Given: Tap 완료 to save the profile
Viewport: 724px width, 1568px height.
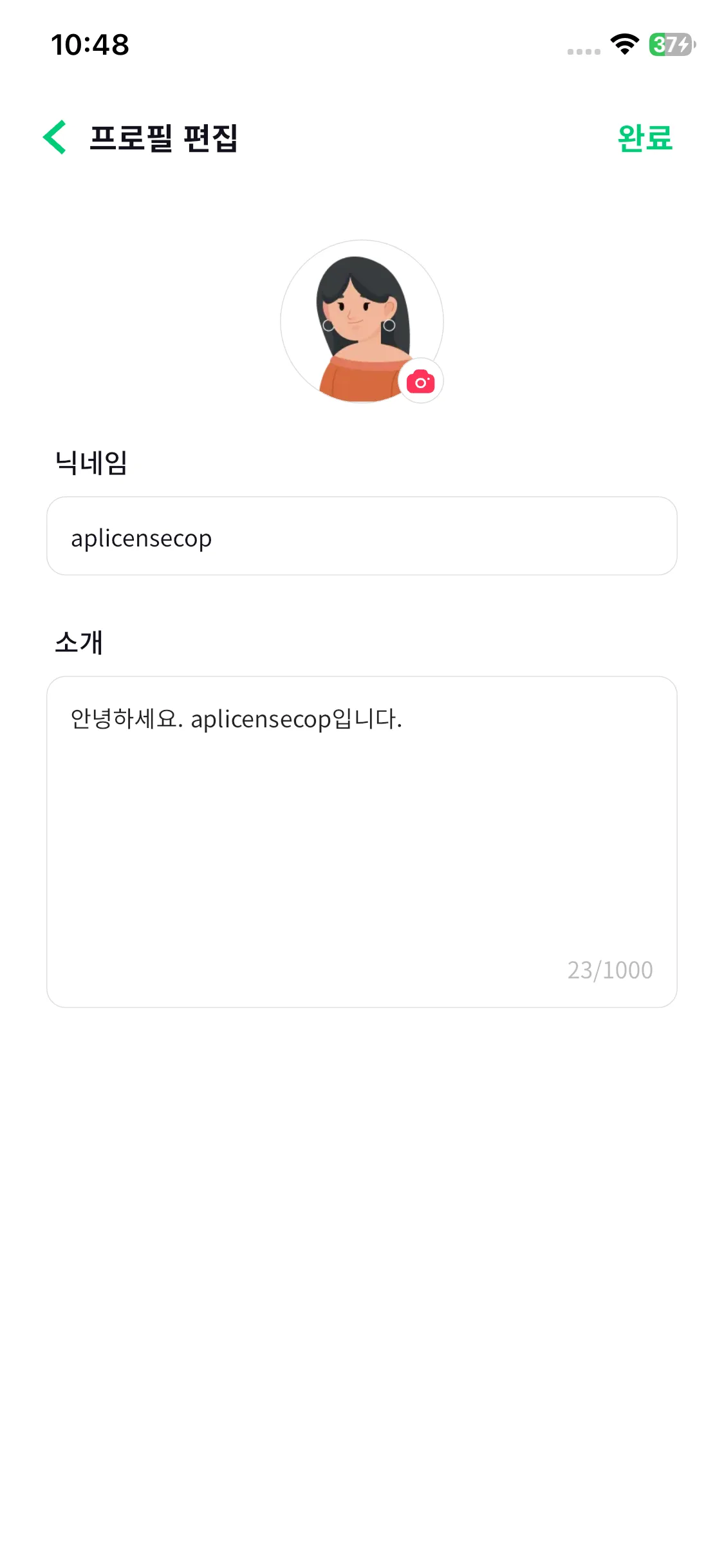Looking at the screenshot, I should [644, 138].
